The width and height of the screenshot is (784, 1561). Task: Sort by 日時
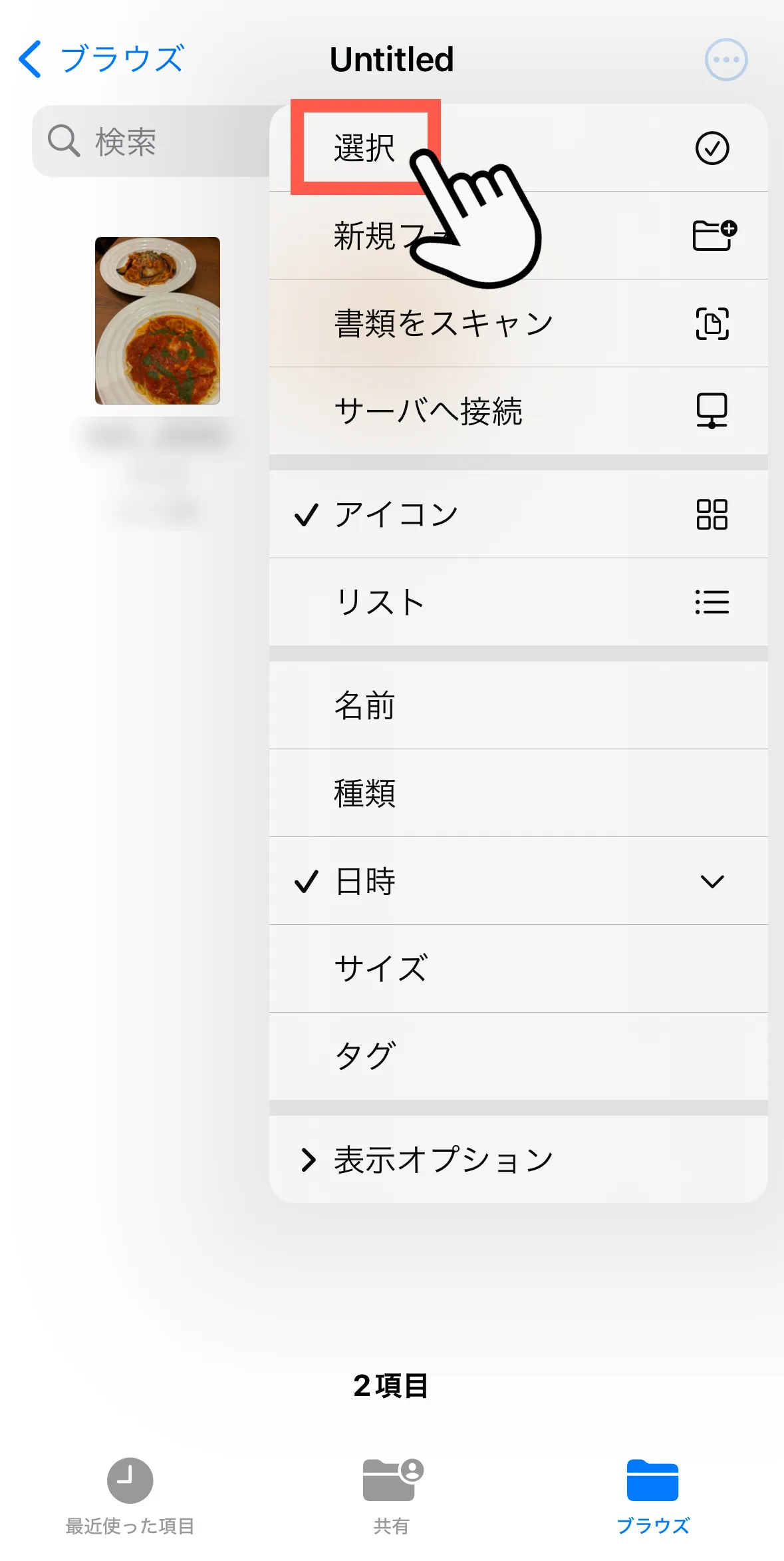518,881
